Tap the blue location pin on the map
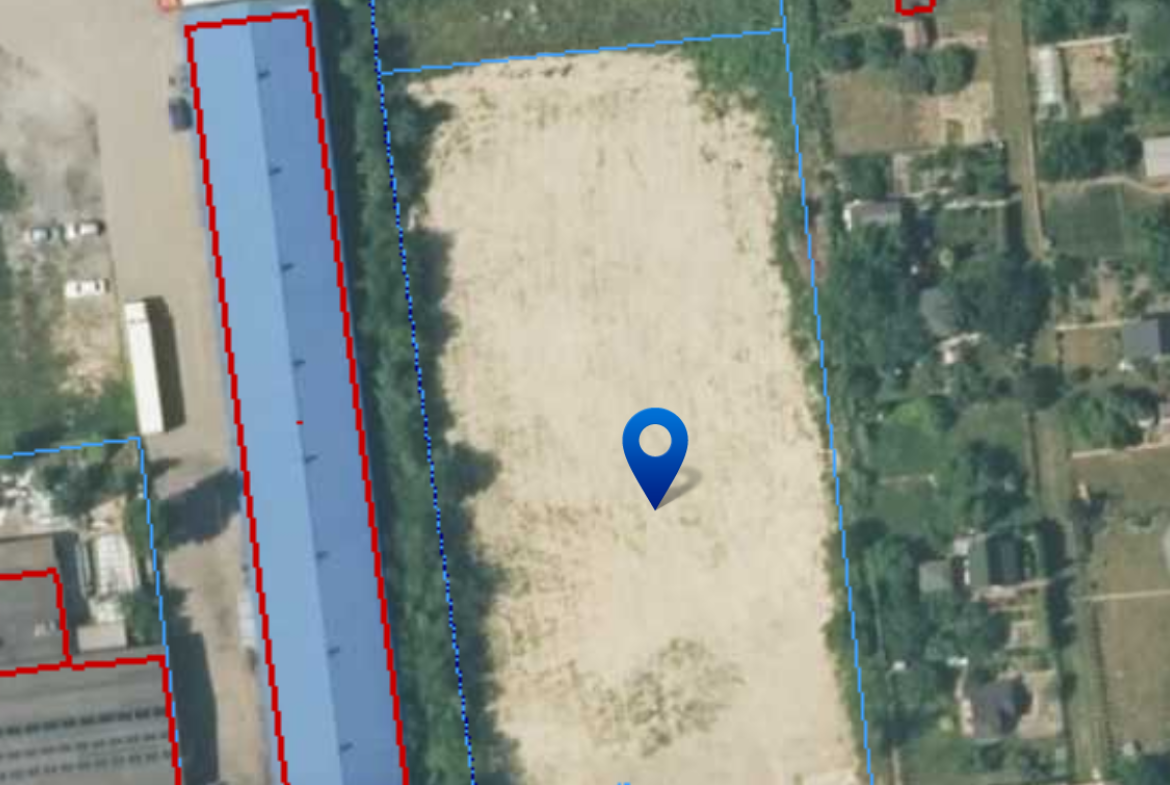 pos(655,457)
